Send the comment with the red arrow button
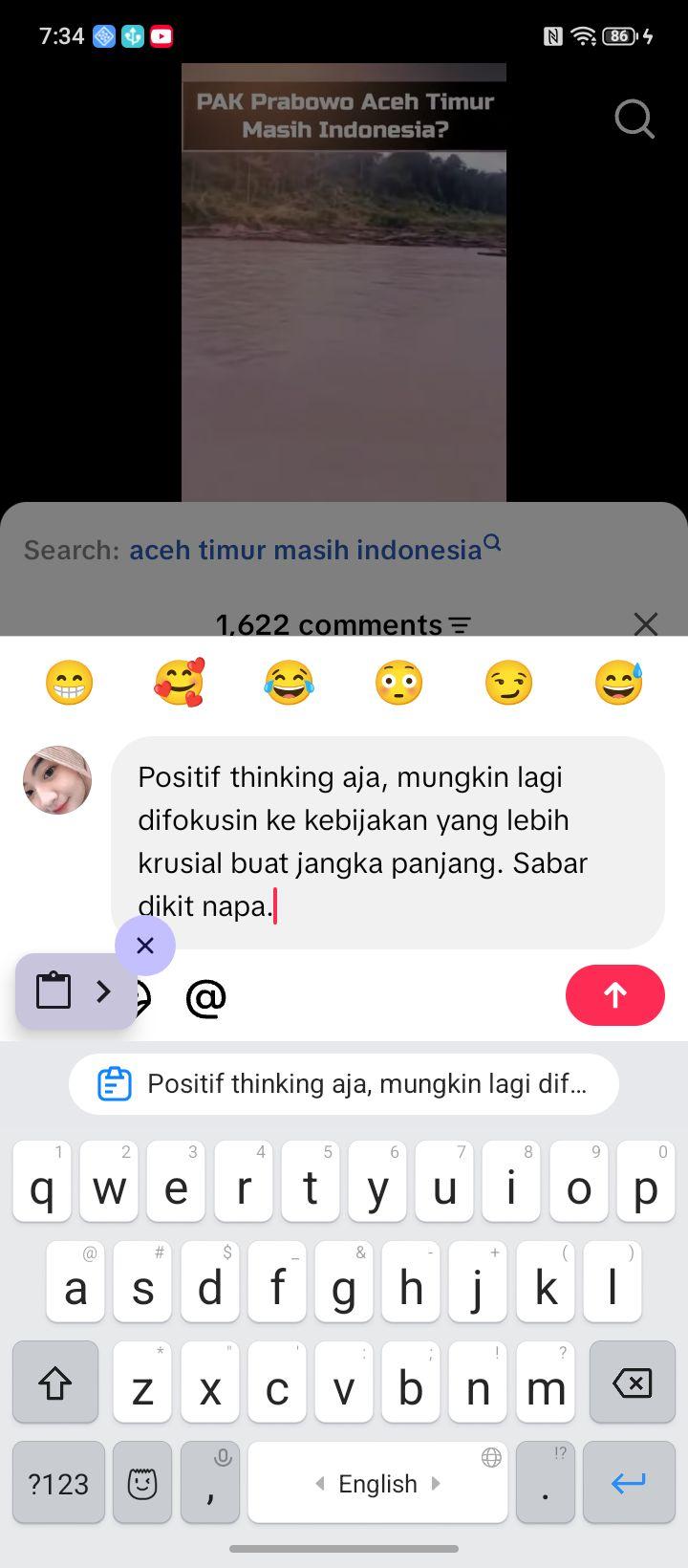Viewport: 688px width, 1568px height. (614, 995)
